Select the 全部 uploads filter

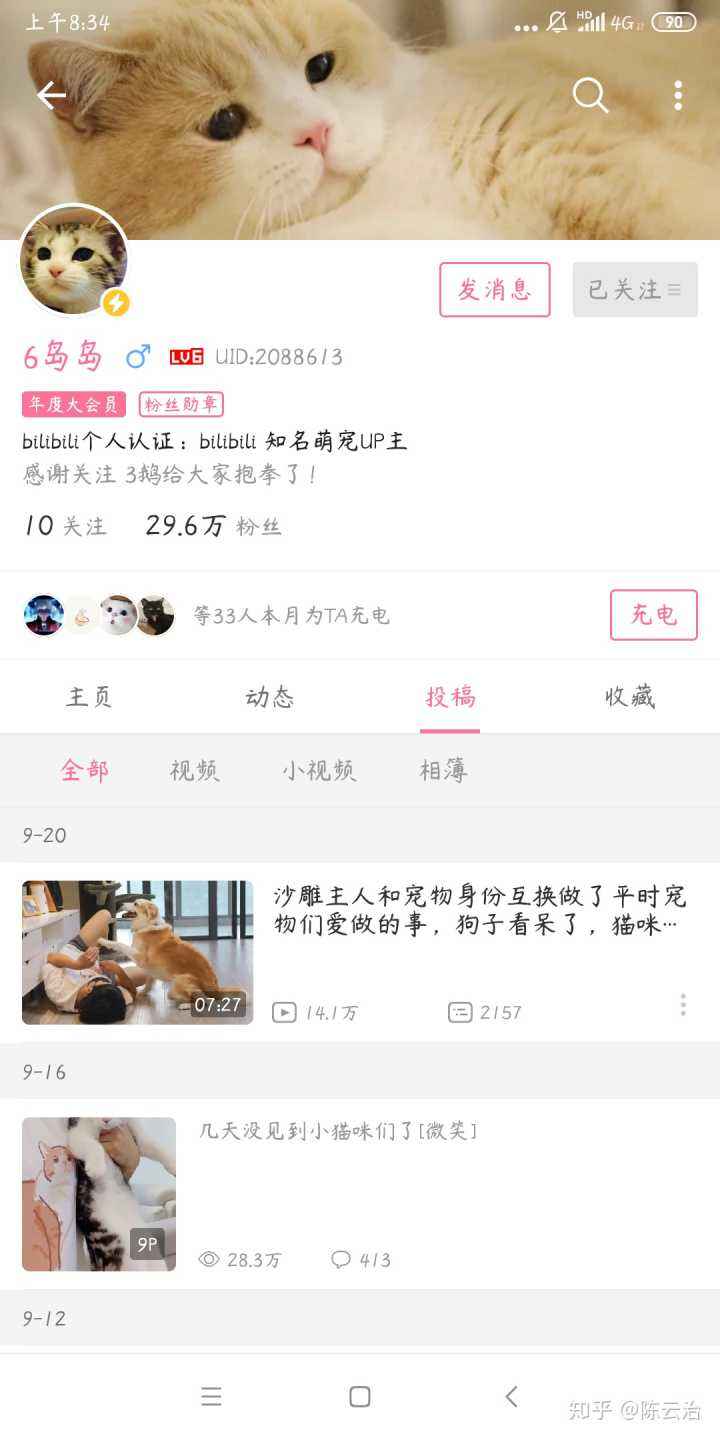click(85, 770)
